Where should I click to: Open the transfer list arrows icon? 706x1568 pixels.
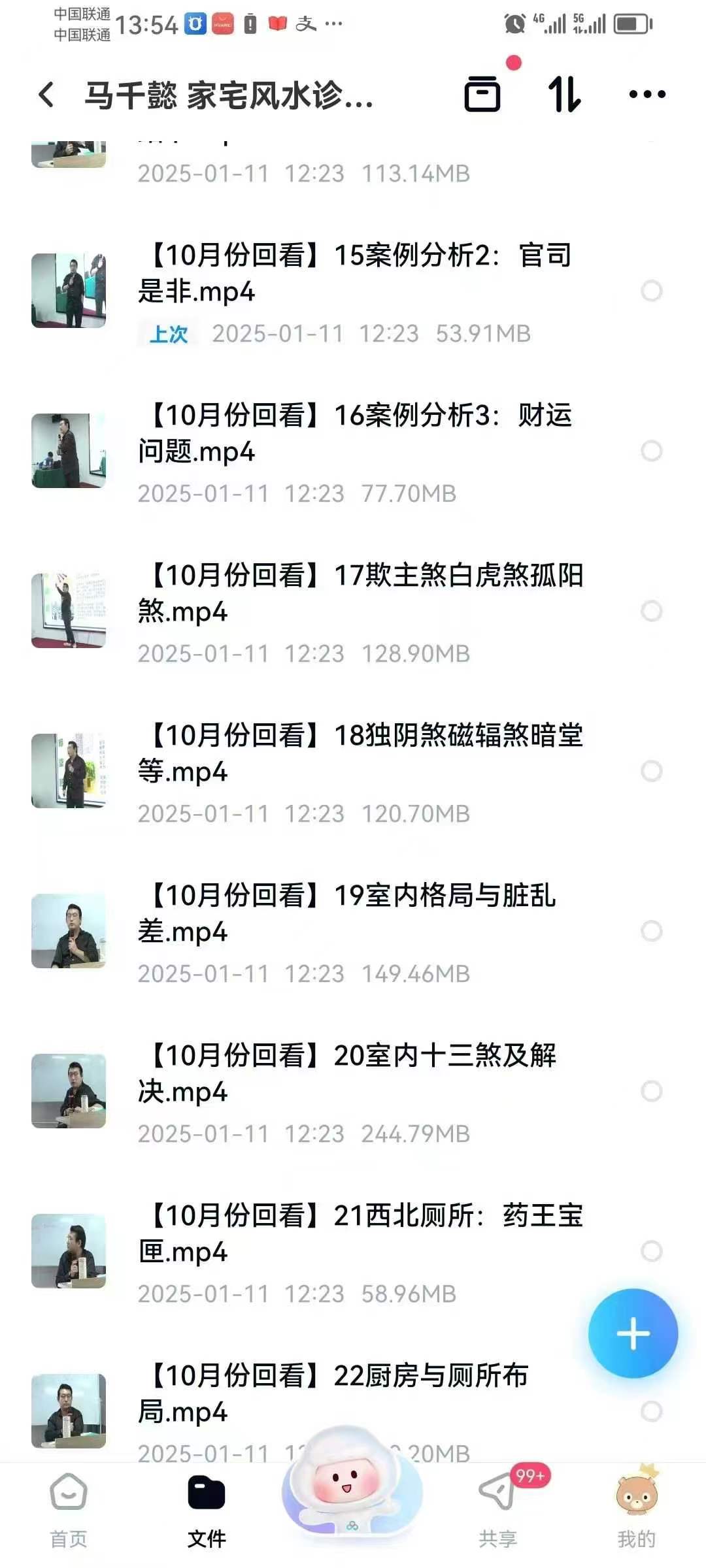(x=563, y=95)
